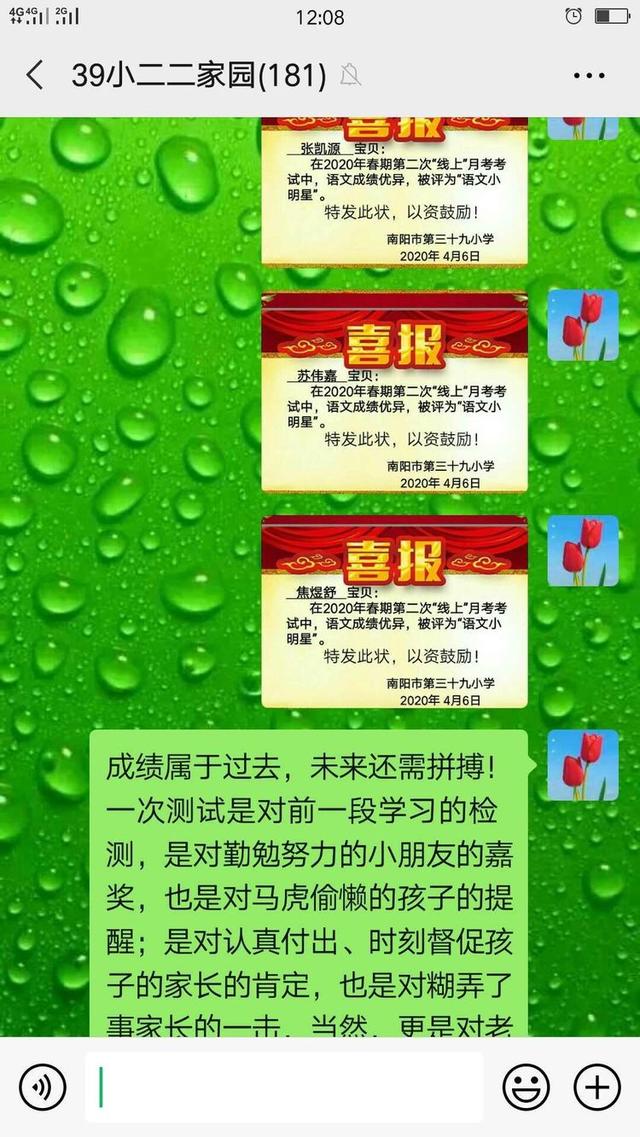Open sender profile beside 成绩属于过去 message
This screenshot has height=1137, width=640.
click(583, 765)
